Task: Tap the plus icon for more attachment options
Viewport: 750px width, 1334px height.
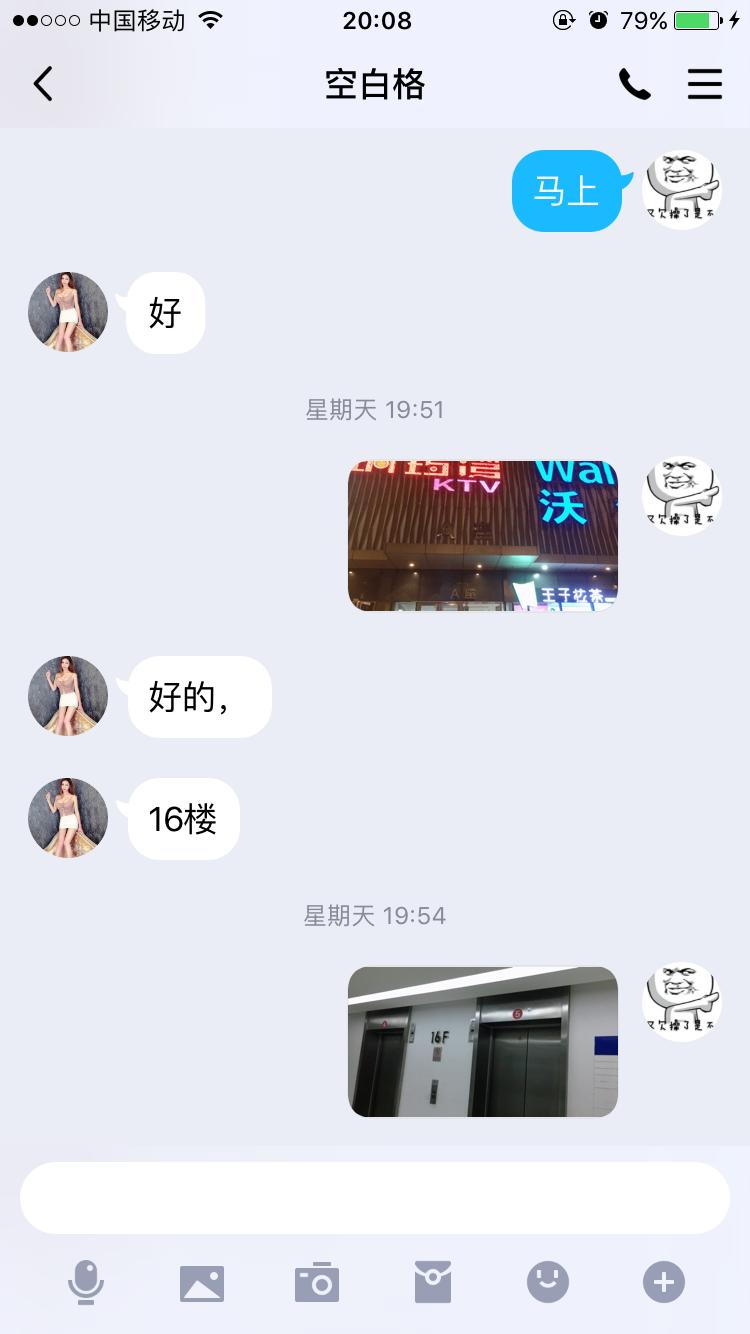Action: pyautogui.click(x=663, y=1284)
